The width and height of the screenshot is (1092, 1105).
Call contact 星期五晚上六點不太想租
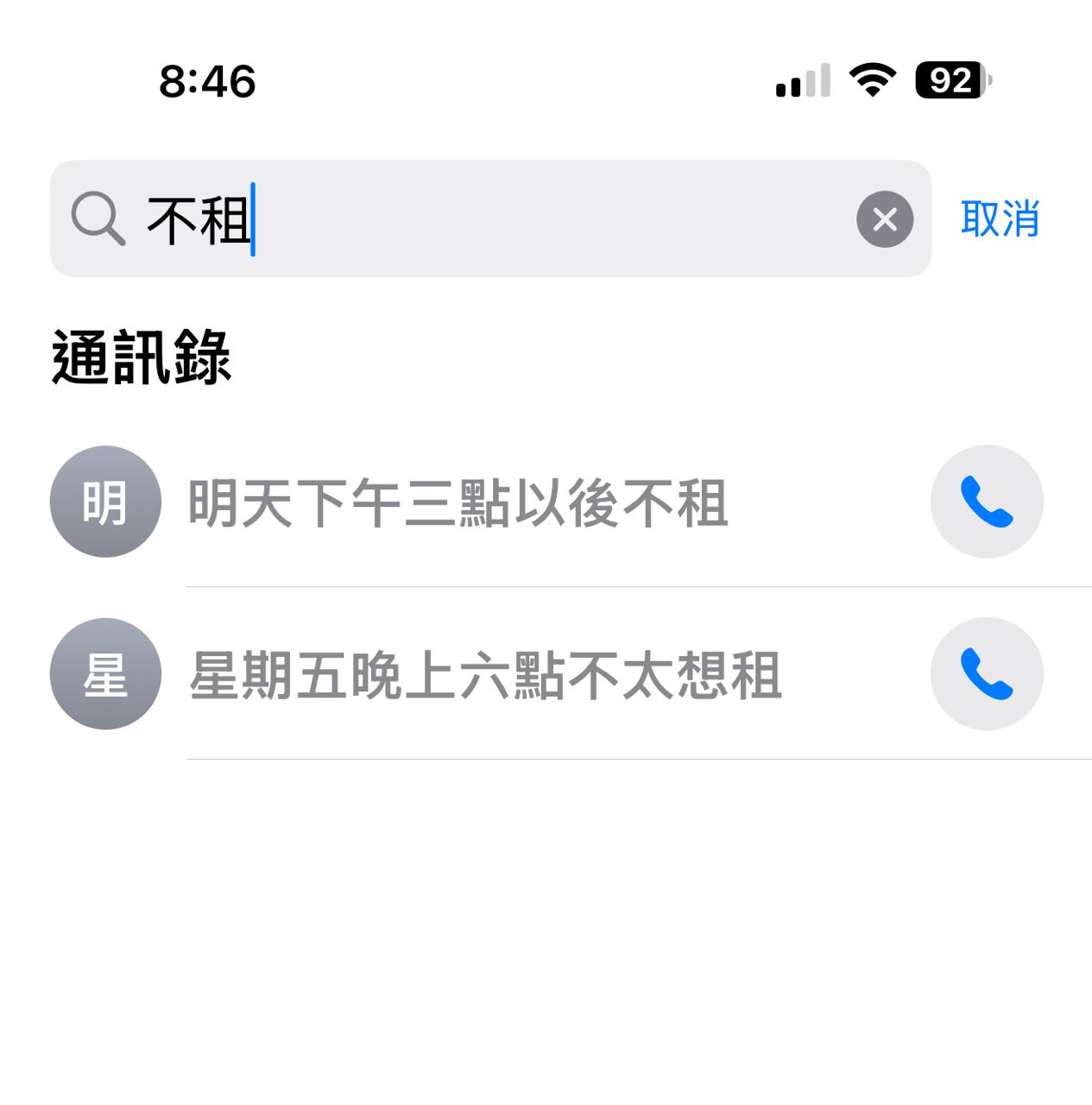pyautogui.click(x=986, y=674)
